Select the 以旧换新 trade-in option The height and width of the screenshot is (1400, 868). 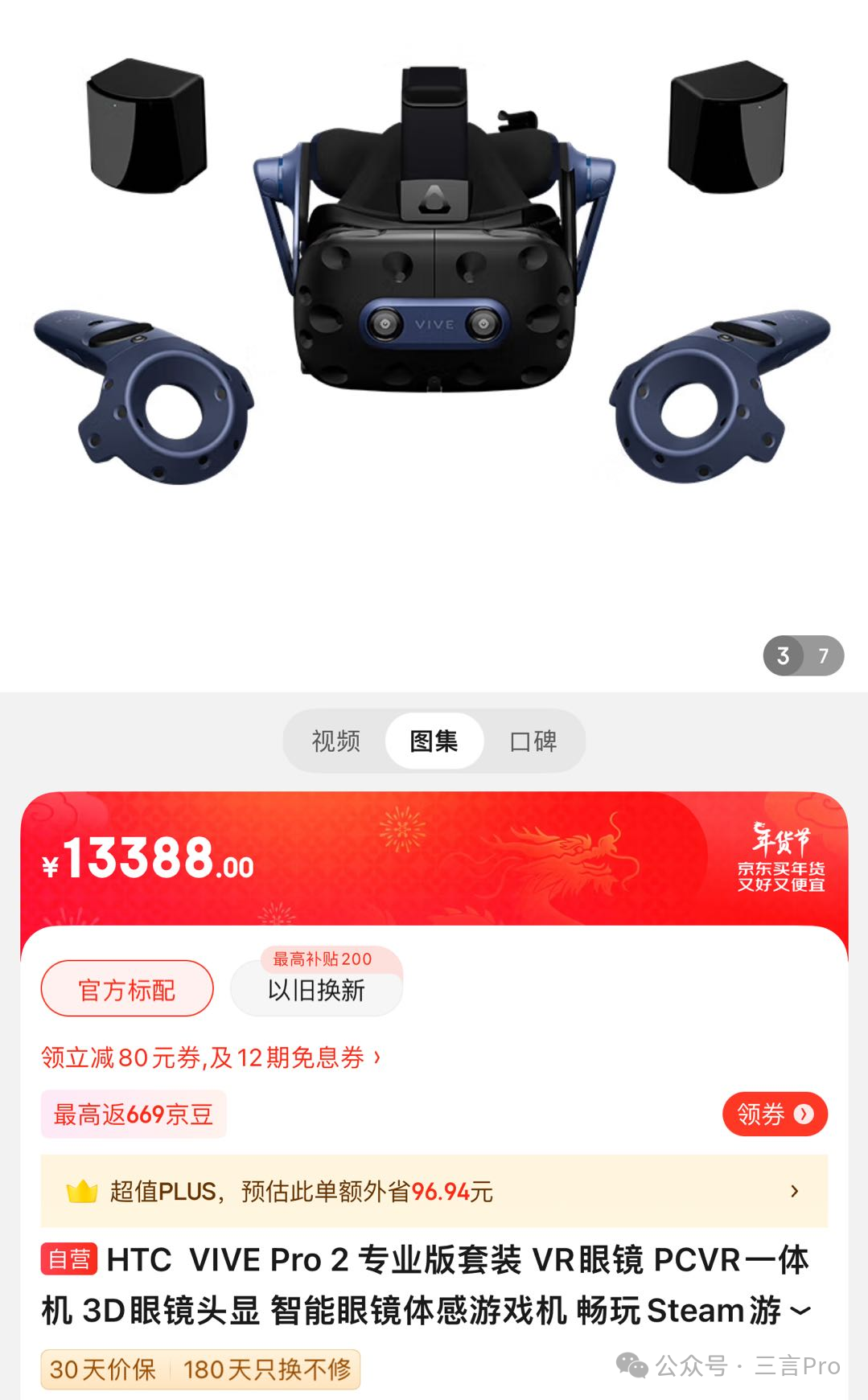click(x=316, y=990)
